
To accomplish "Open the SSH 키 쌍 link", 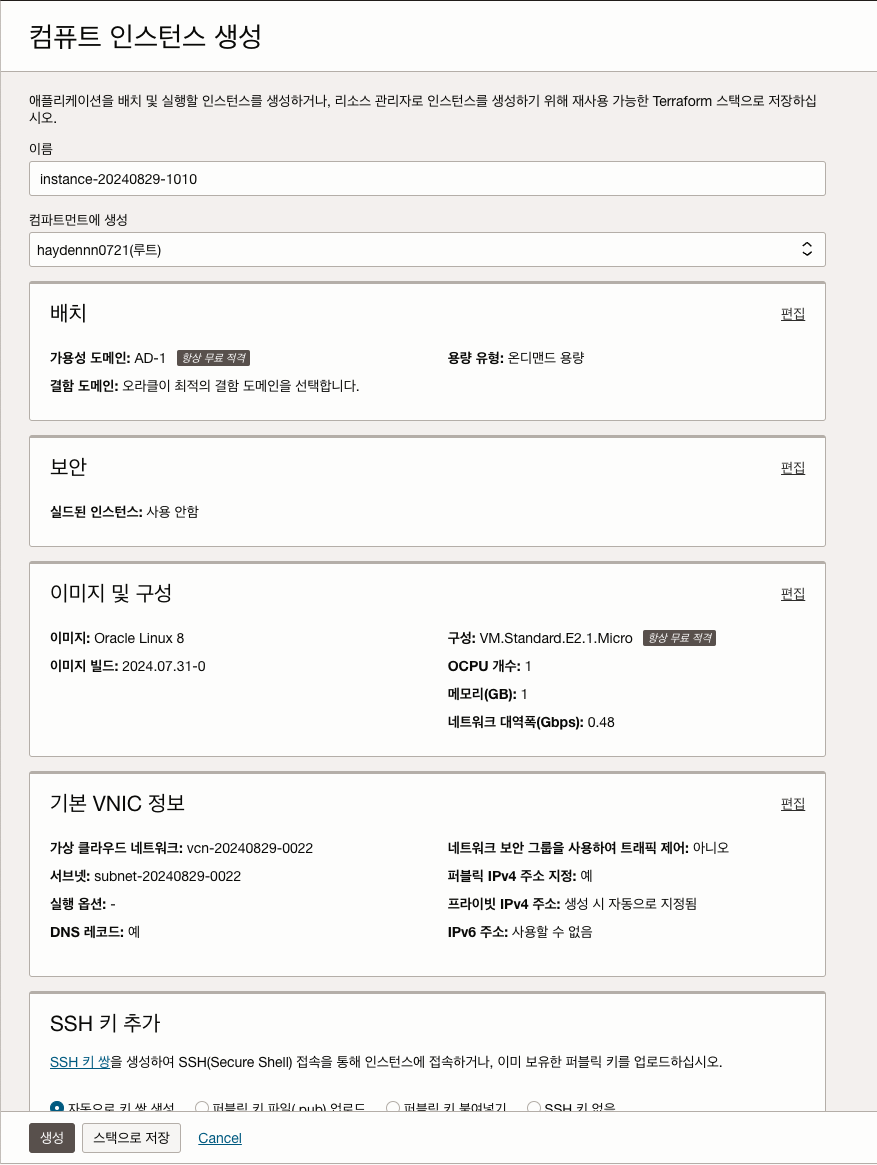I will pyautogui.click(x=80, y=1061).
